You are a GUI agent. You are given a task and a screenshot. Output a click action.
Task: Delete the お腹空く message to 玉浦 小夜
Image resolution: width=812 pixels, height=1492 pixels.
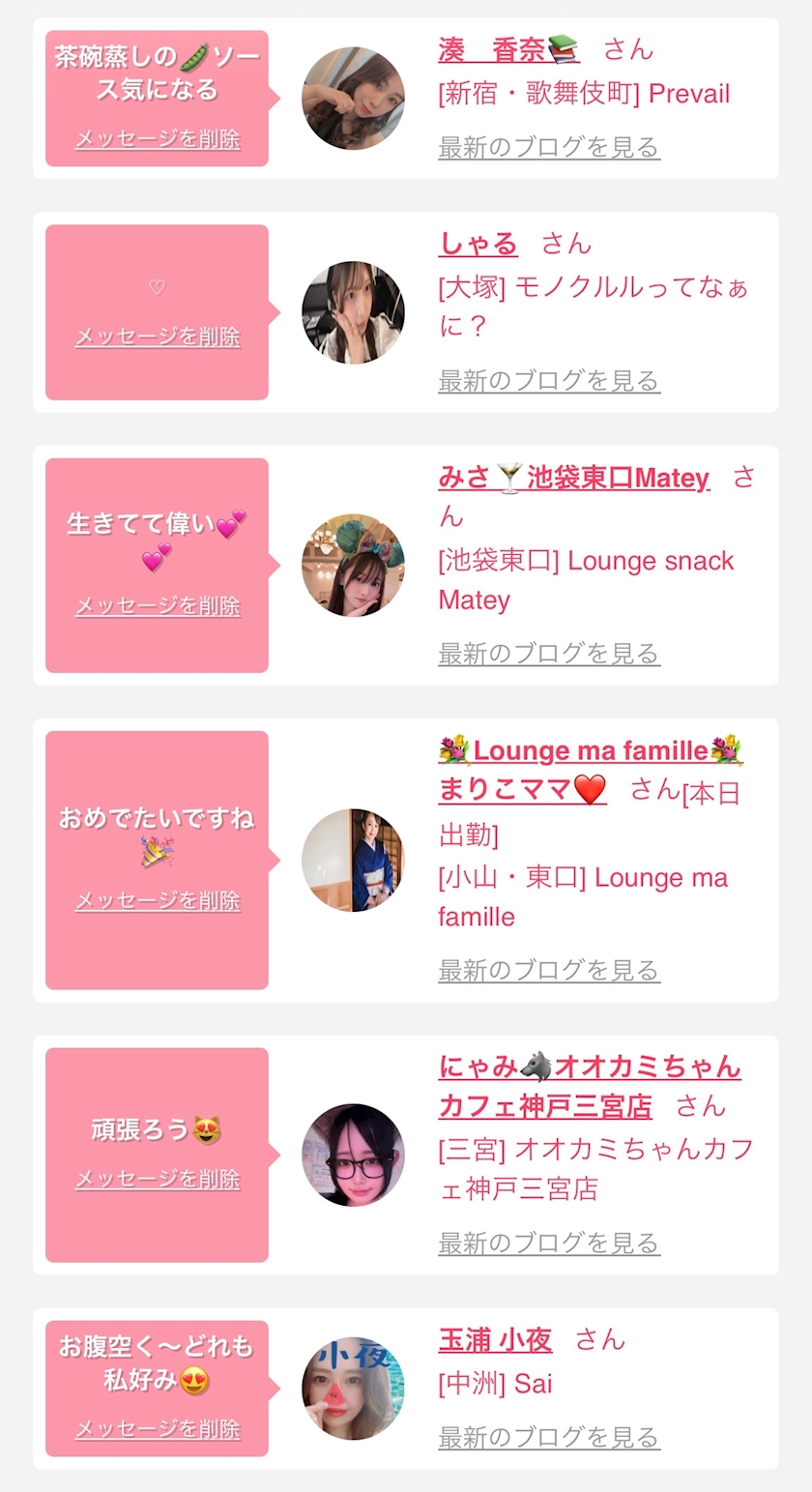(158, 1429)
